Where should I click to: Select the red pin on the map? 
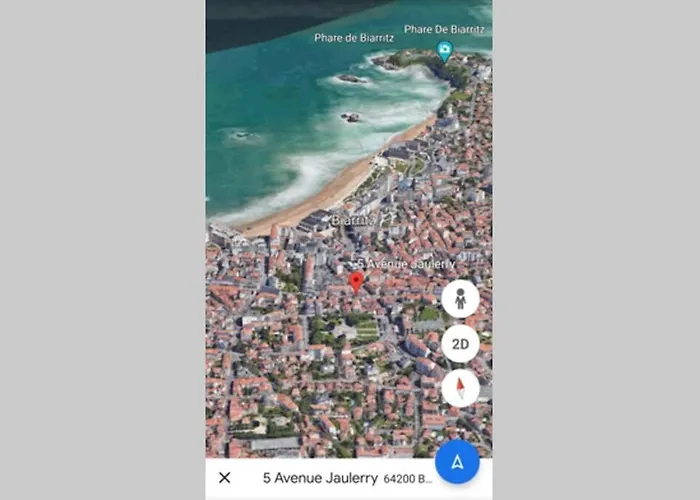[356, 281]
